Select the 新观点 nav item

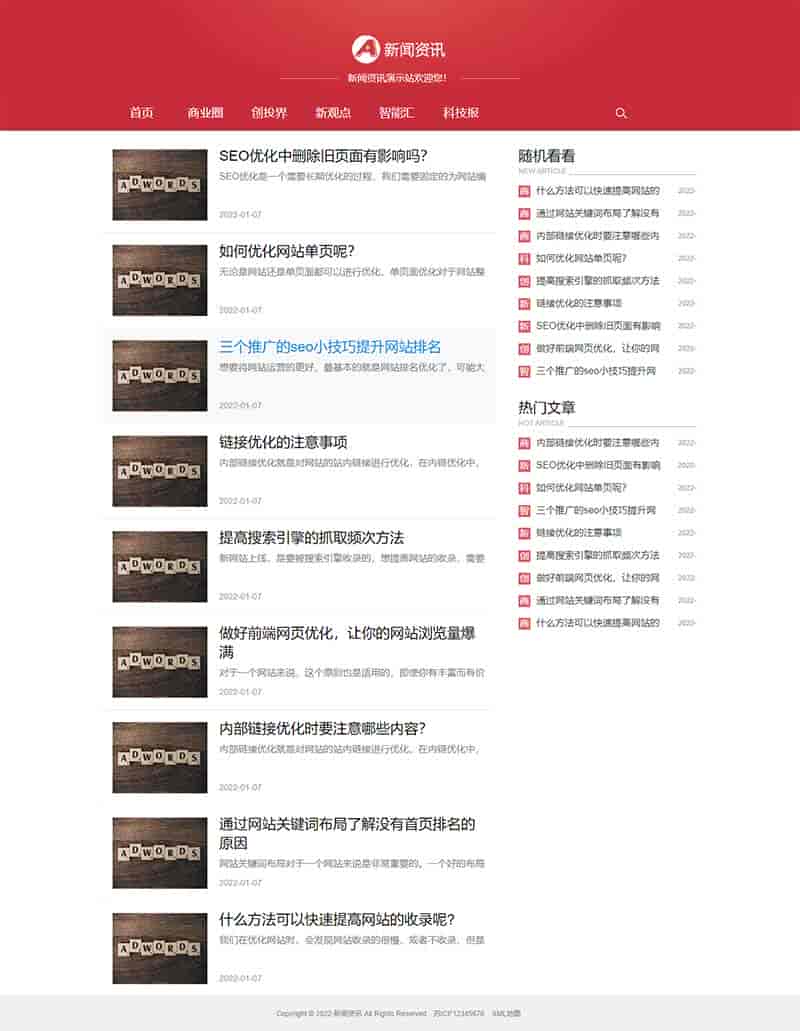point(333,113)
